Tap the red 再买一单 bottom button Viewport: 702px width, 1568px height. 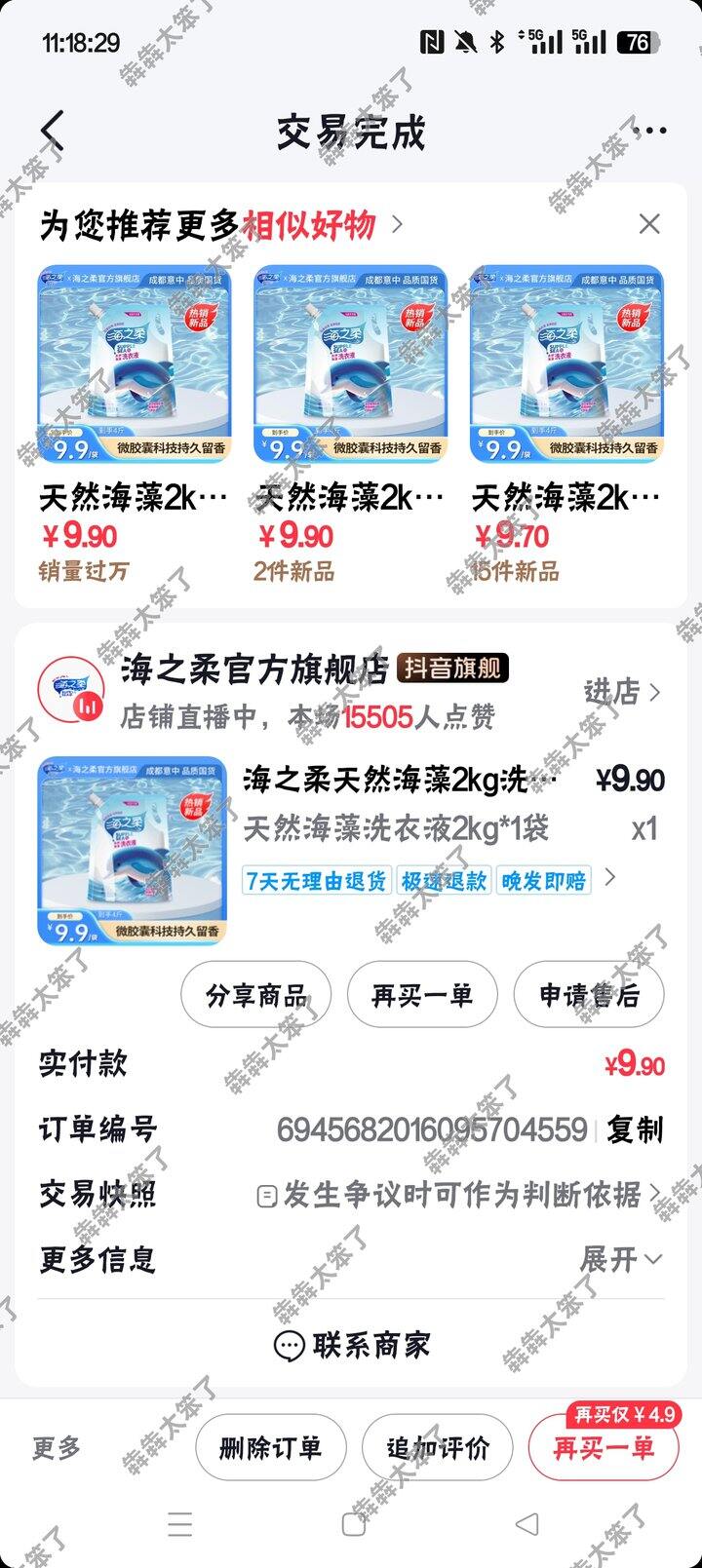604,1448
